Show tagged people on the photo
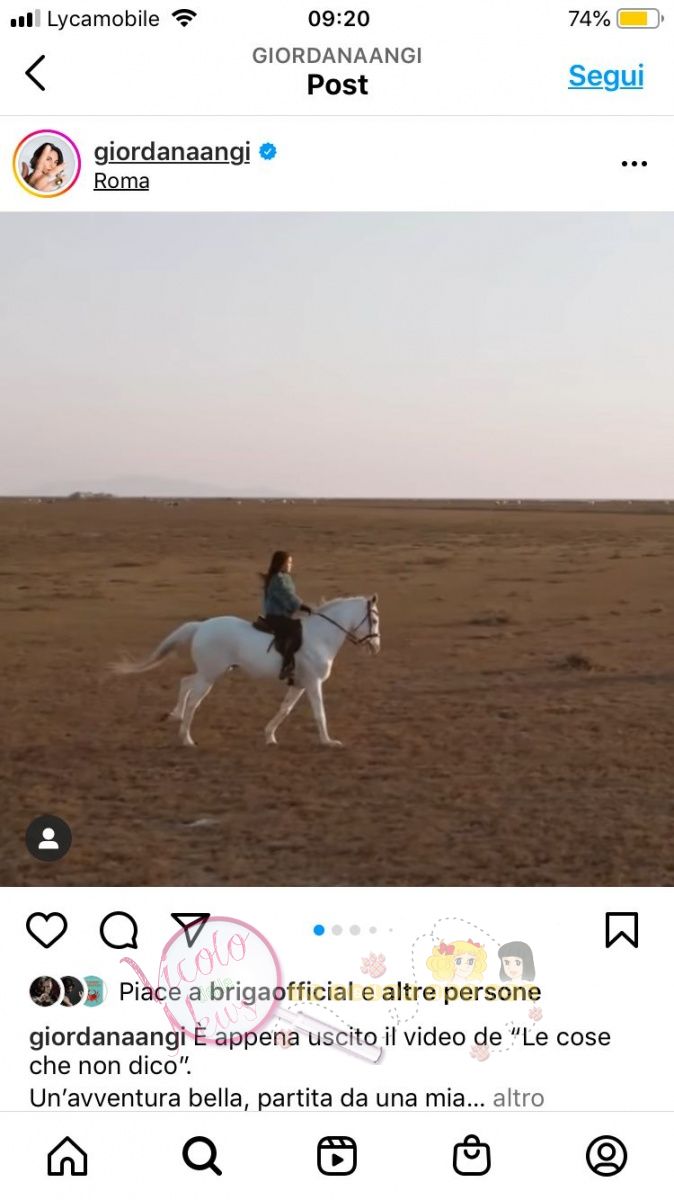674x1200 pixels. tap(48, 839)
